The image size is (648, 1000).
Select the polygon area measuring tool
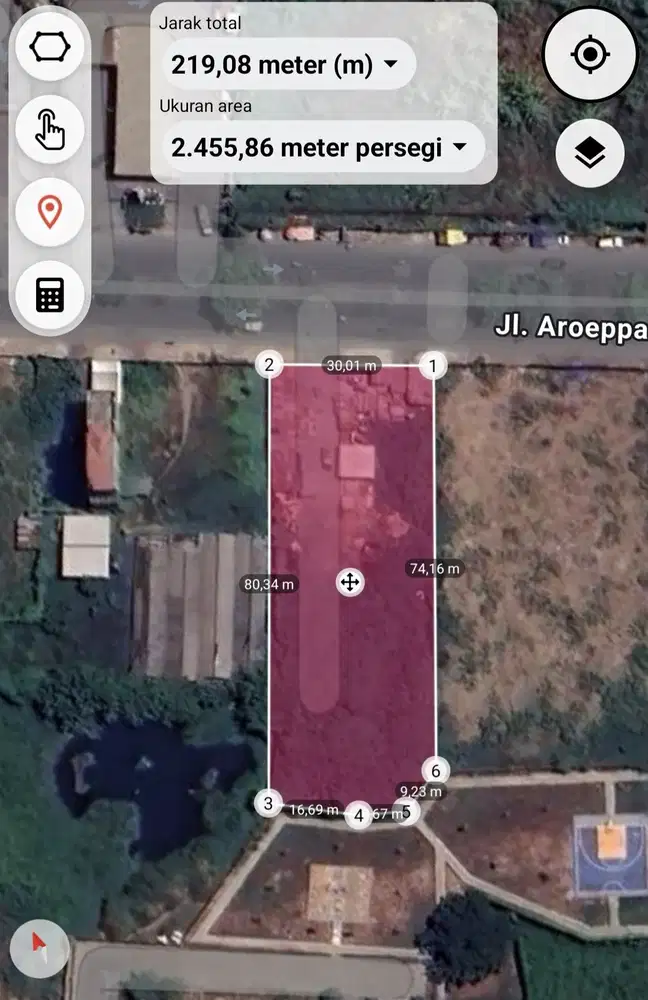click(x=50, y=47)
